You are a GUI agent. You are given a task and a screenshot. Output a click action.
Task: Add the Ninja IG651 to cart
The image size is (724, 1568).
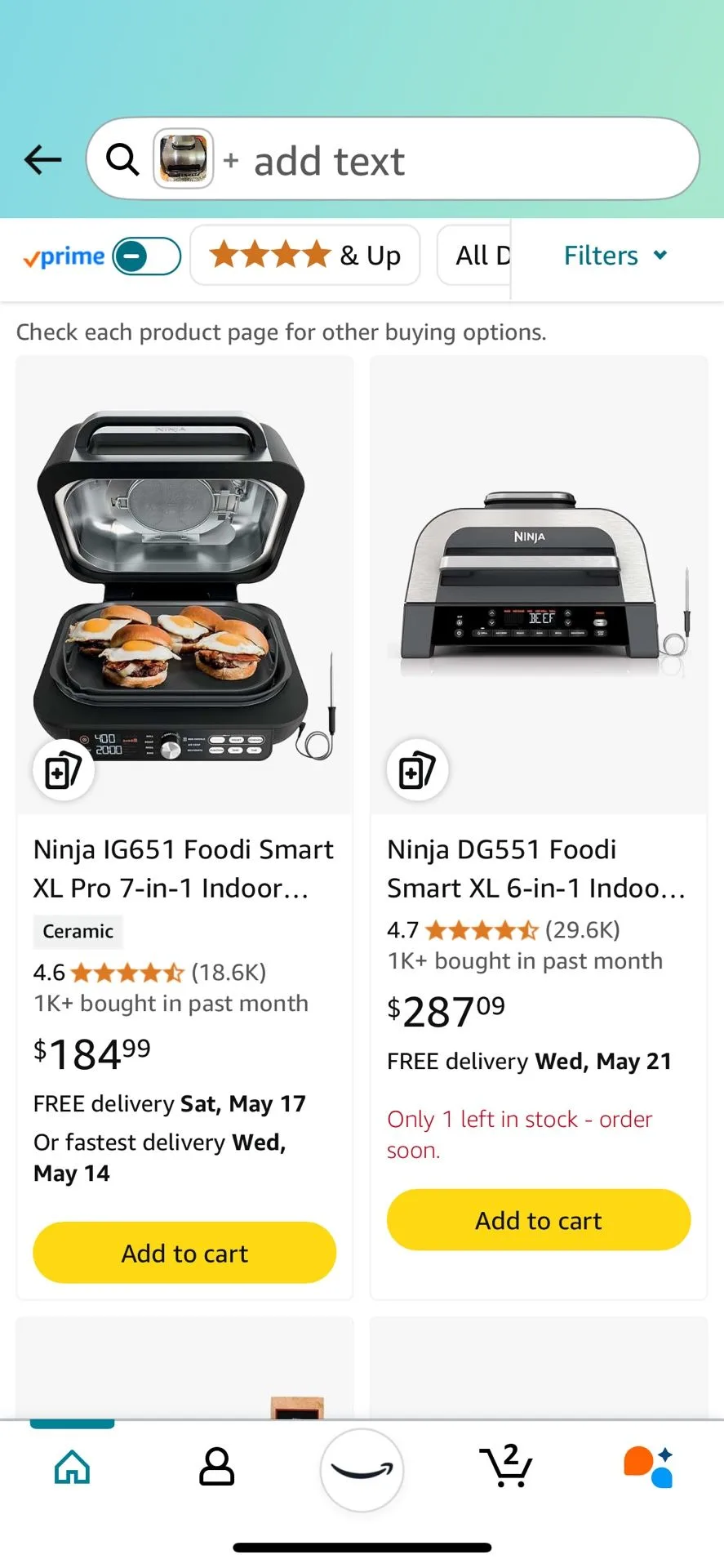point(184,1252)
